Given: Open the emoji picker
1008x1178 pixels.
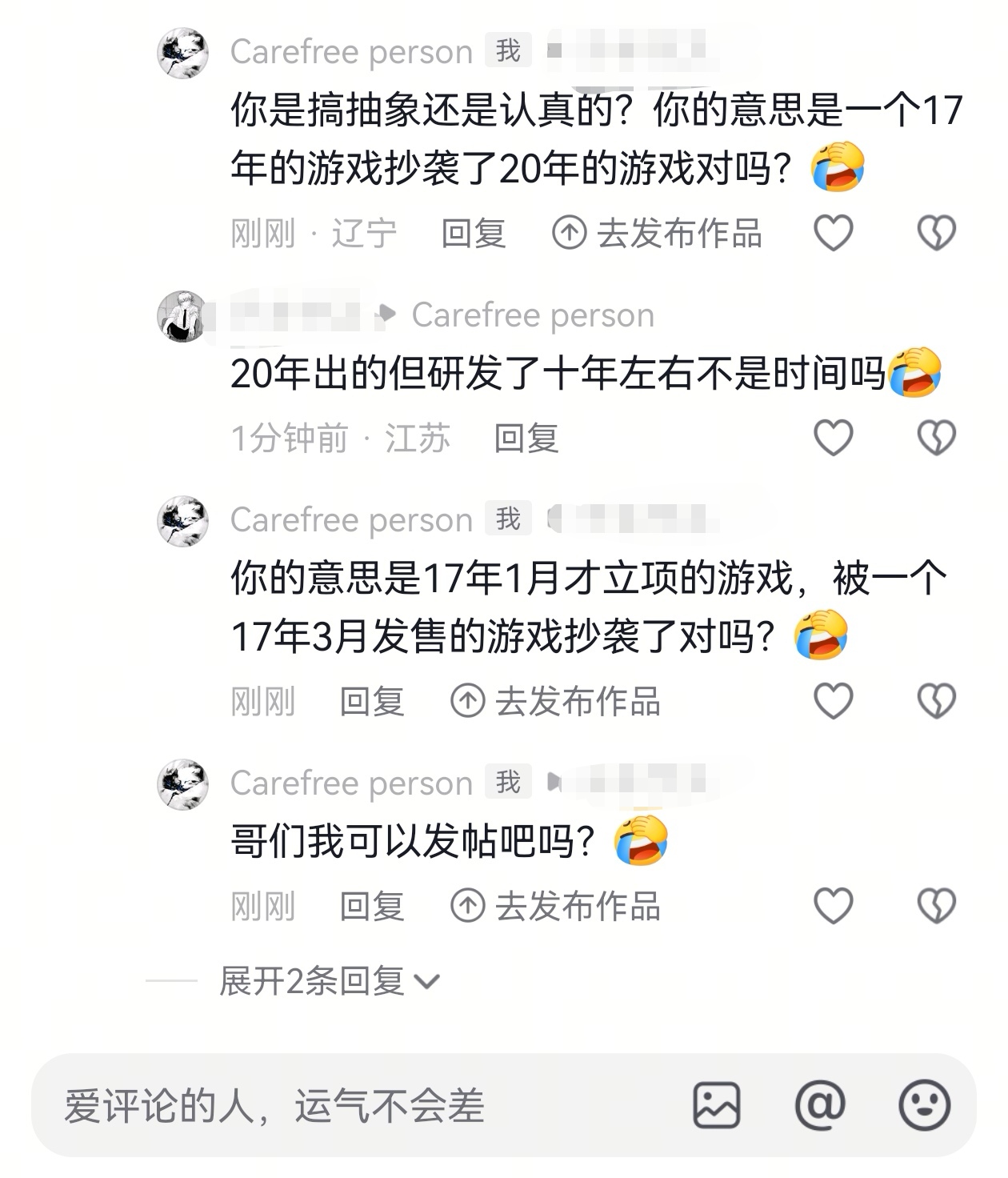Looking at the screenshot, I should (925, 1105).
